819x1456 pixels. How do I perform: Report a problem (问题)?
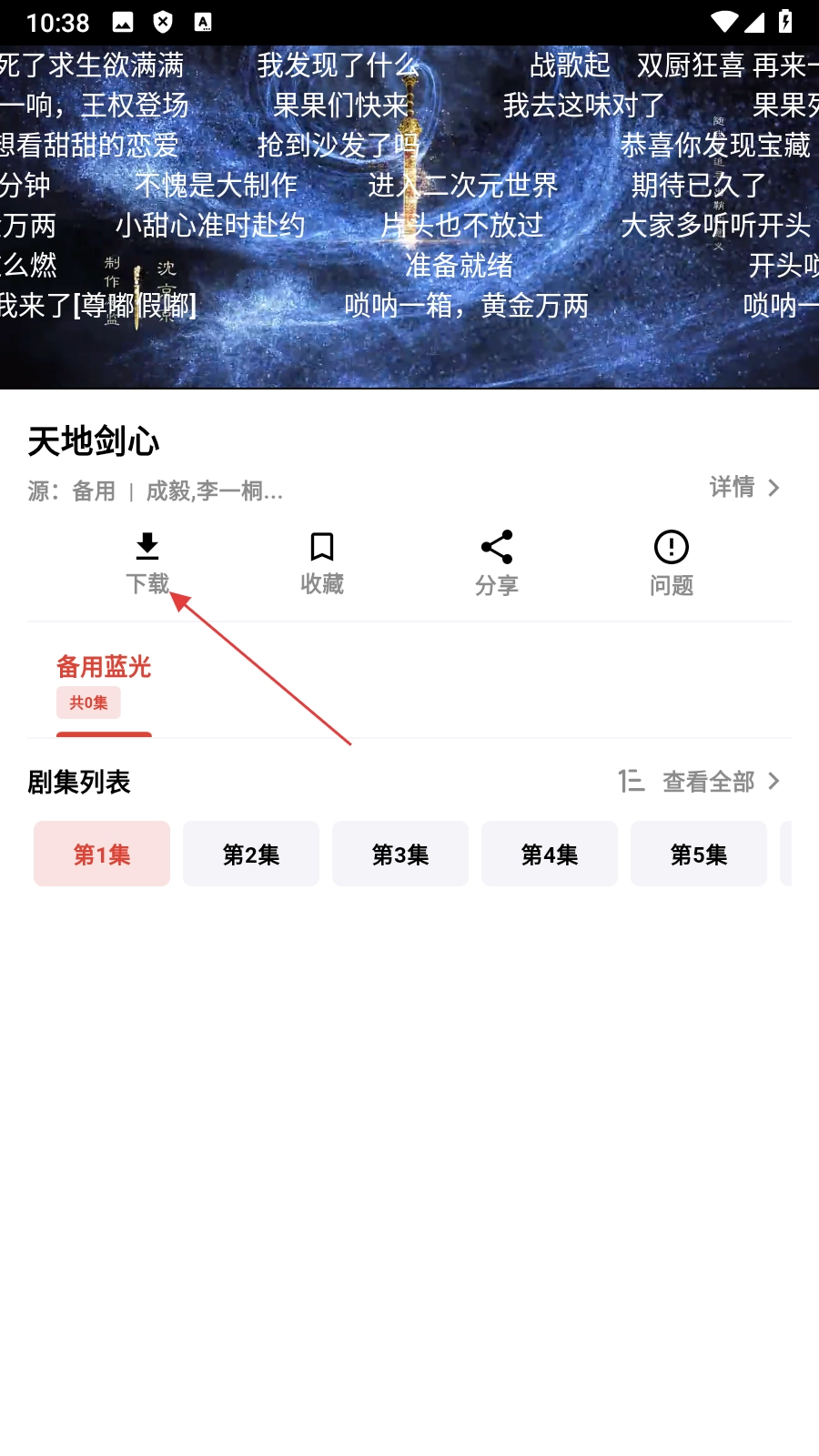(672, 562)
